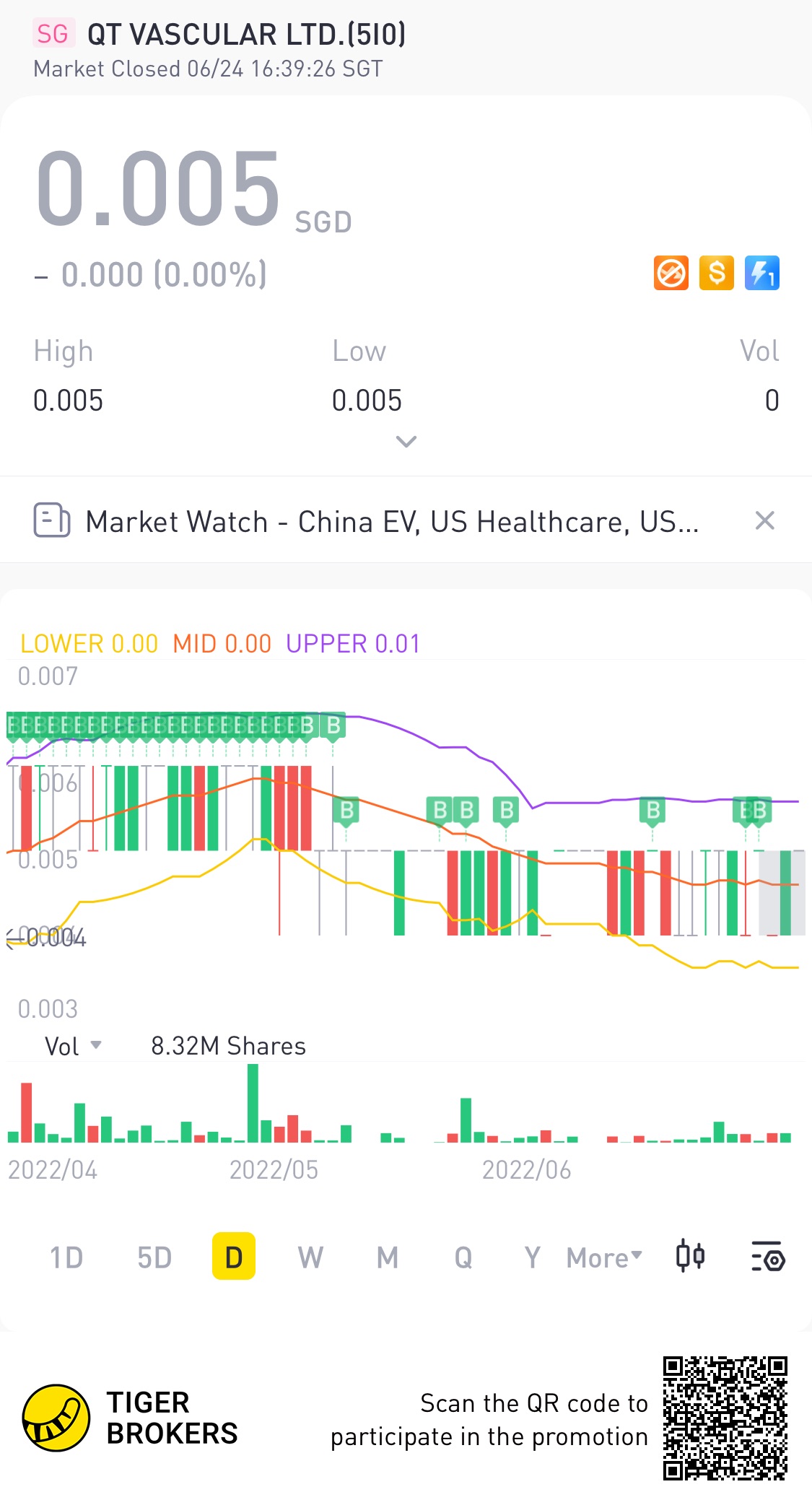Screen dimensions: 812x1505
Task: Switch chart to 1D view
Action: tap(66, 1257)
